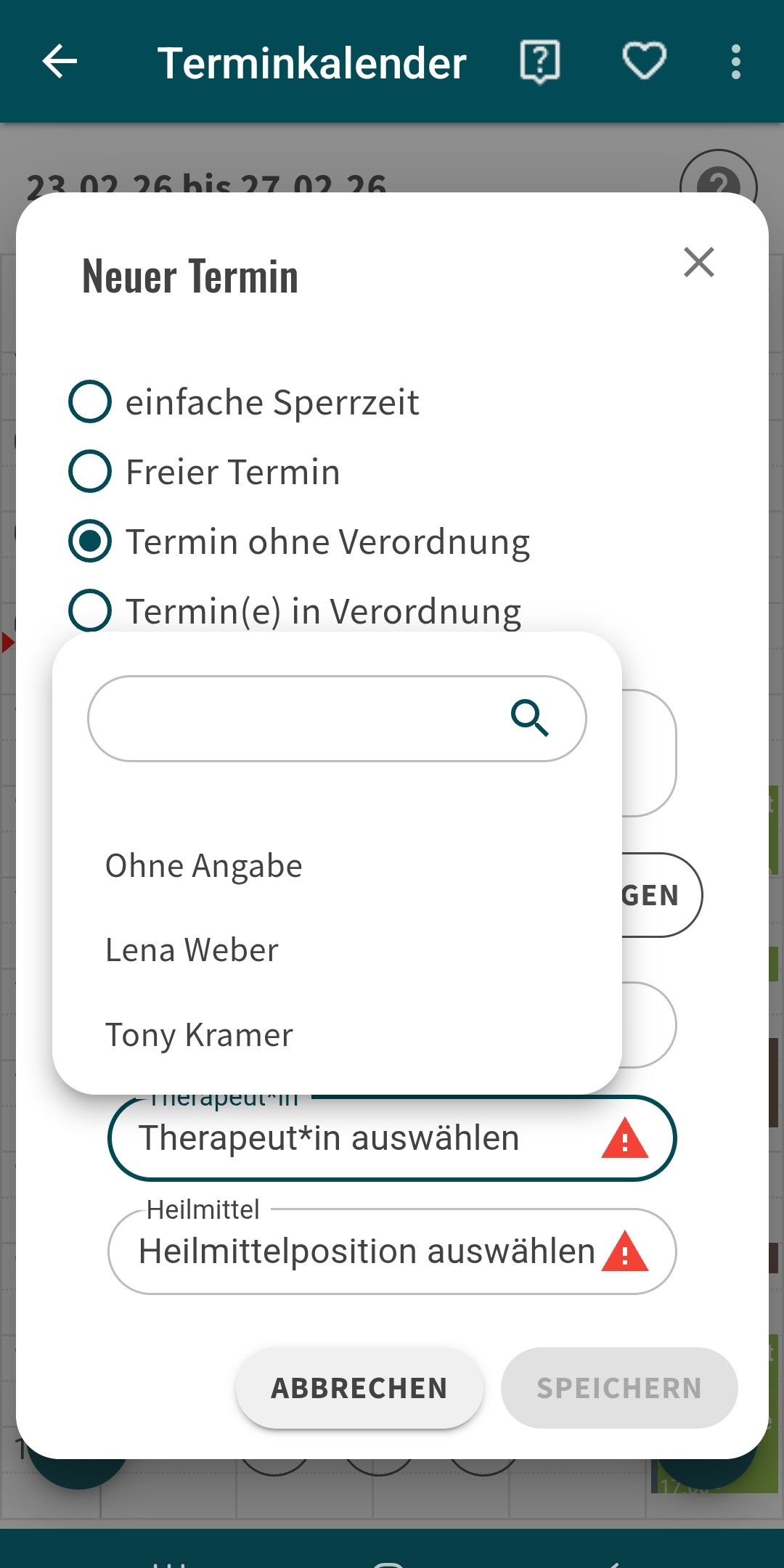Select Termin ohne Verordnung

click(90, 541)
